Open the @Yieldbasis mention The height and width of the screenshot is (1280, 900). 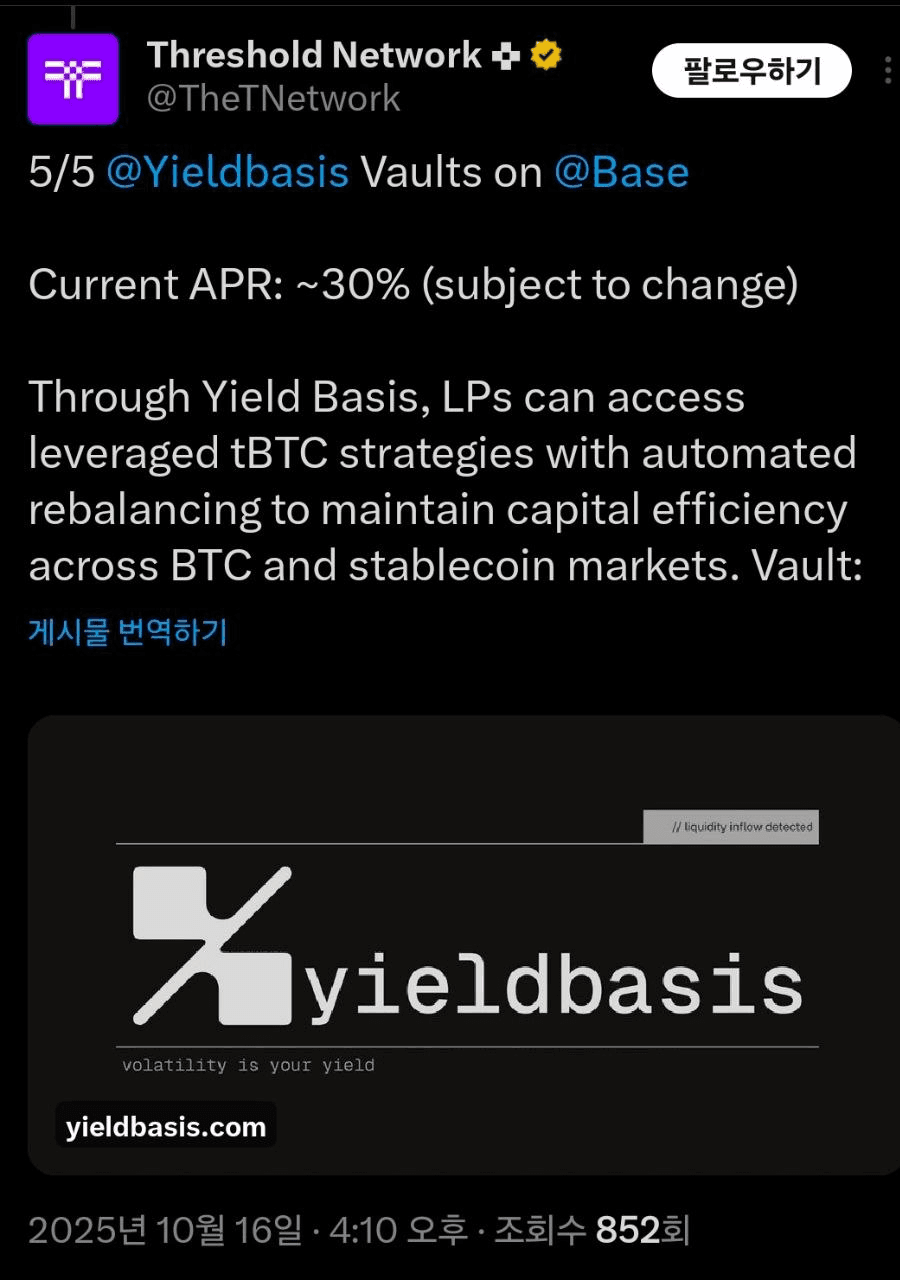pos(227,173)
